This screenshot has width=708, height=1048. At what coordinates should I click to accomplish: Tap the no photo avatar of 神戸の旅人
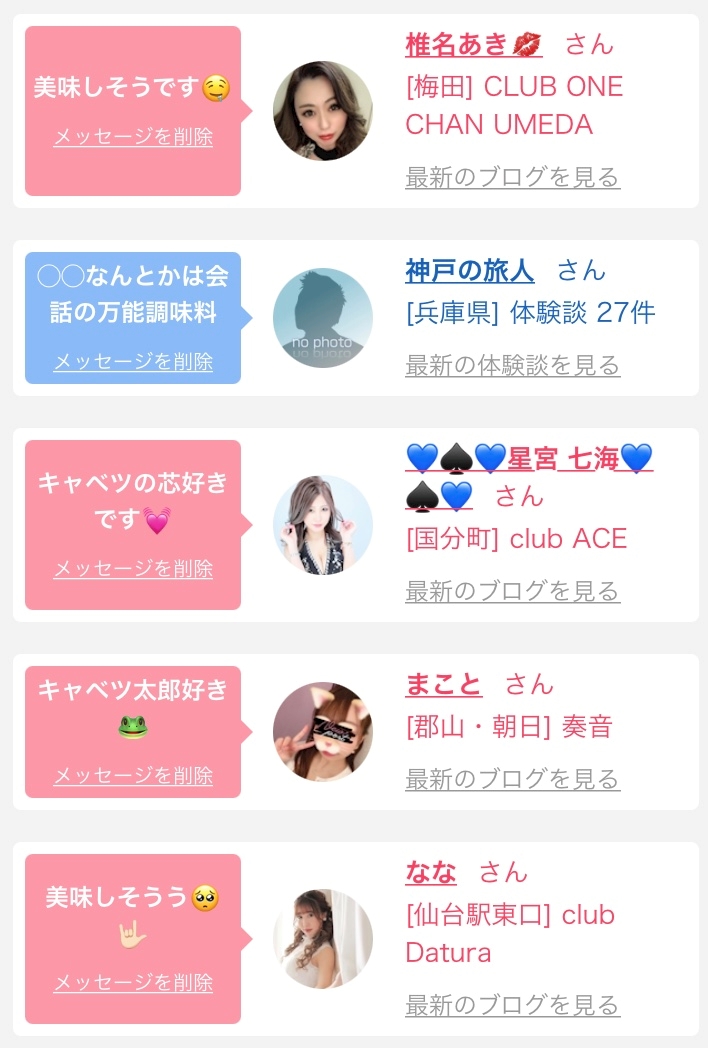[x=323, y=318]
